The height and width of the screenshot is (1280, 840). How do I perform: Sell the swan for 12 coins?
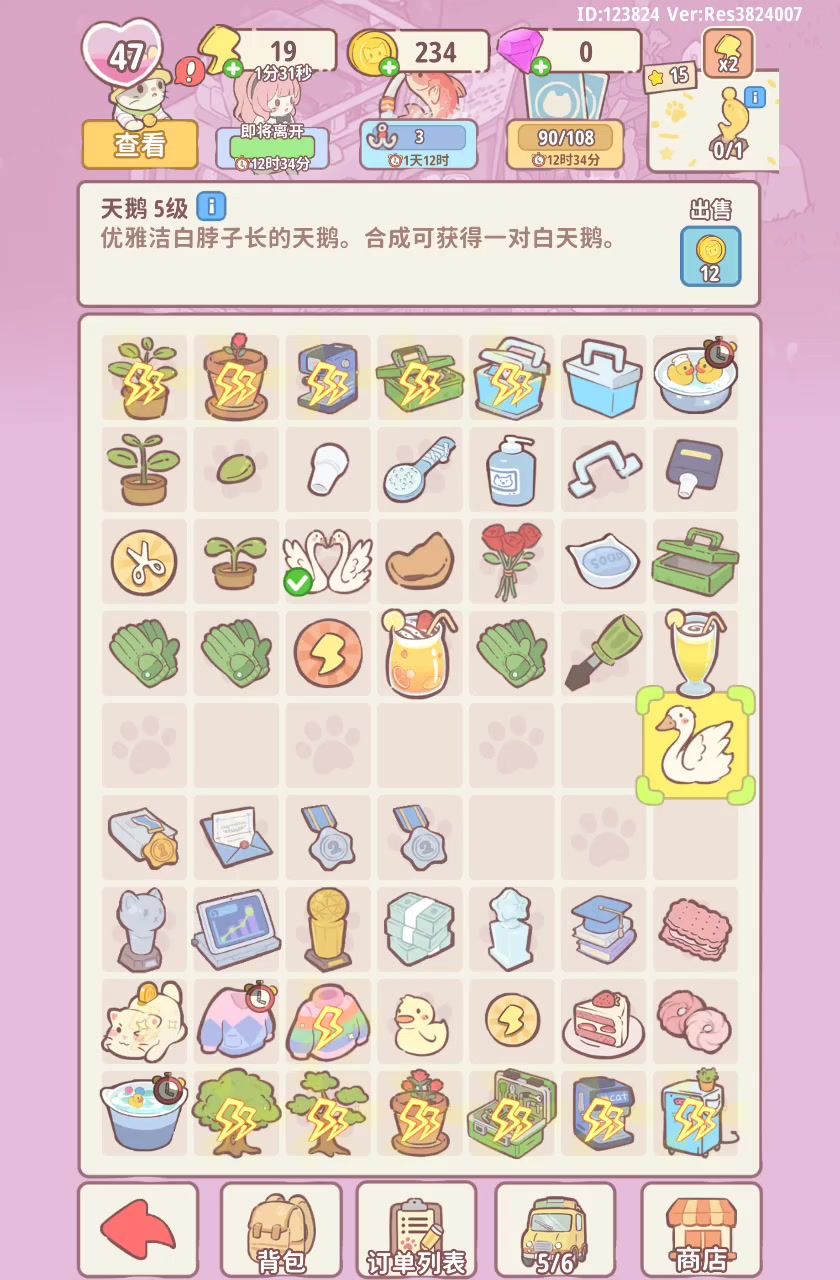point(710,256)
